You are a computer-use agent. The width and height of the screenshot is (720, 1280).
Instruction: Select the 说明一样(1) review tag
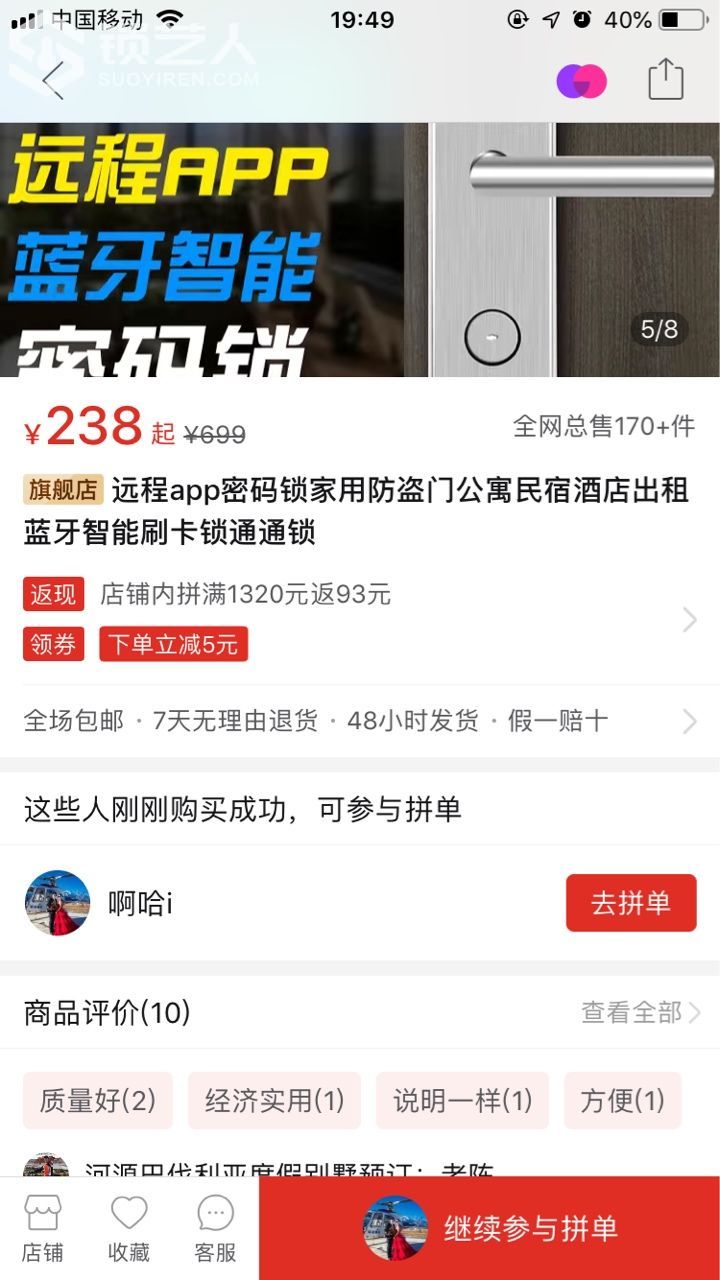click(462, 1101)
